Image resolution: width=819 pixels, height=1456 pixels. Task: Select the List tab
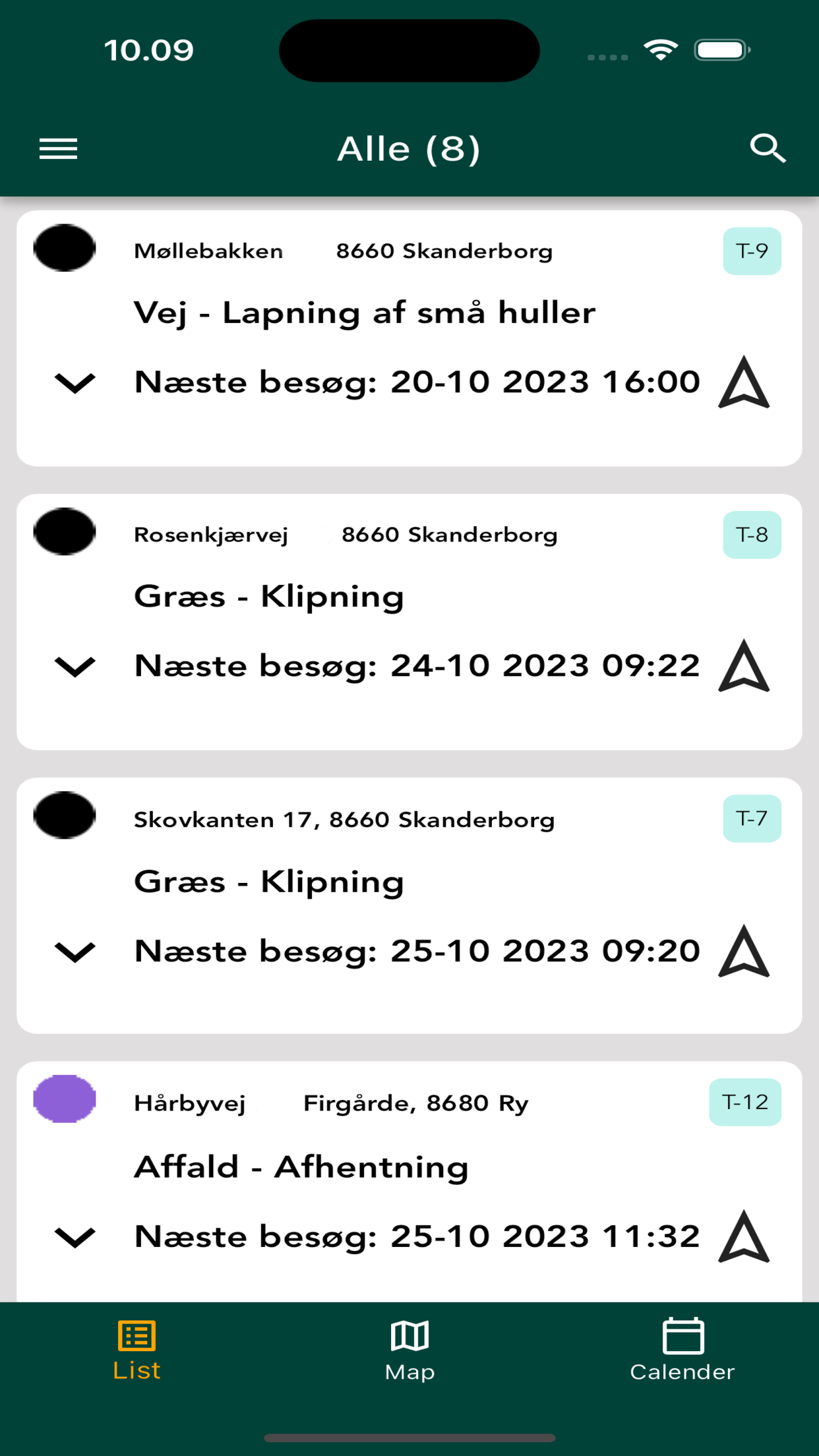(136, 1350)
